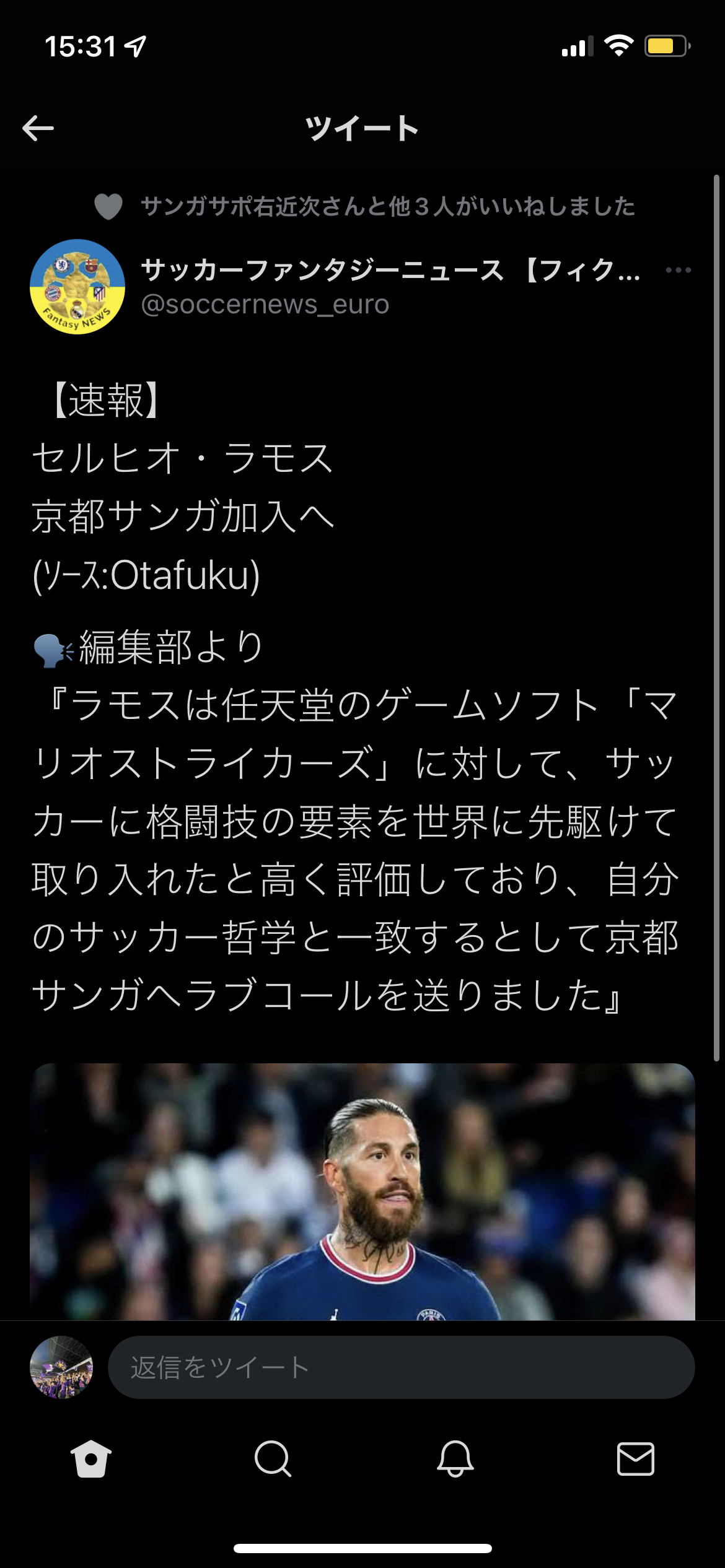
Task: Switch to the Search tab
Action: click(273, 1458)
